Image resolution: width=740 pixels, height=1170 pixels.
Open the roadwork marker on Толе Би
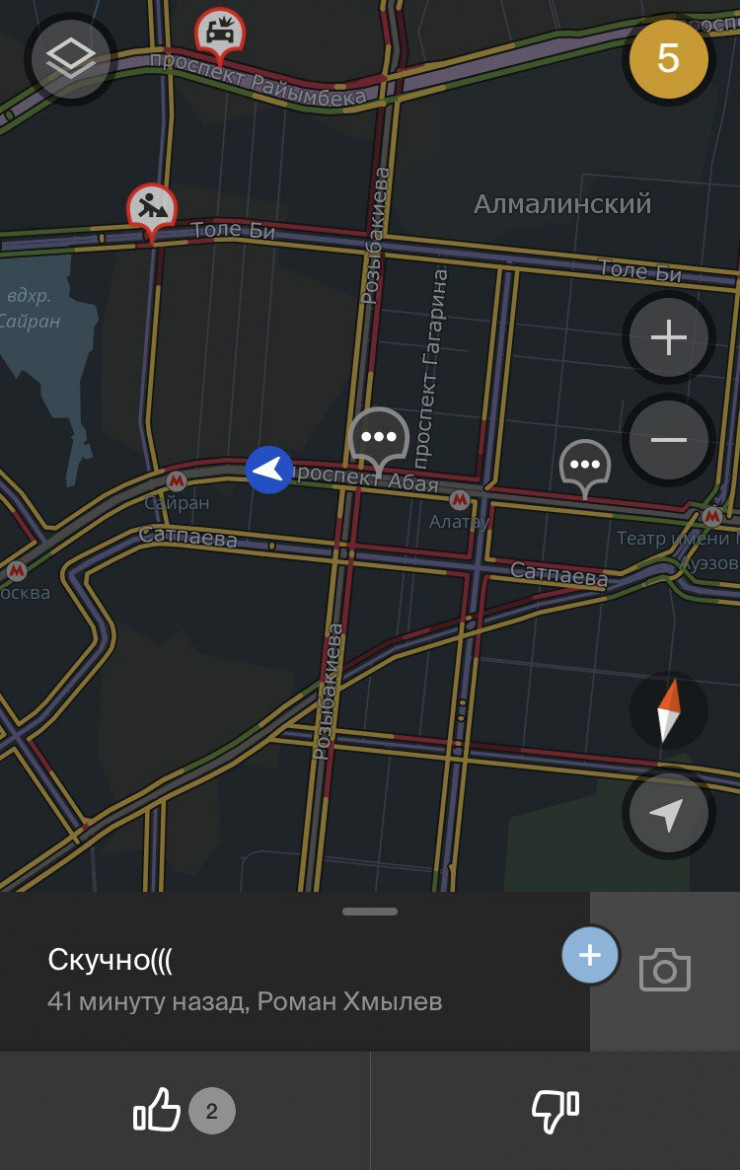click(152, 208)
